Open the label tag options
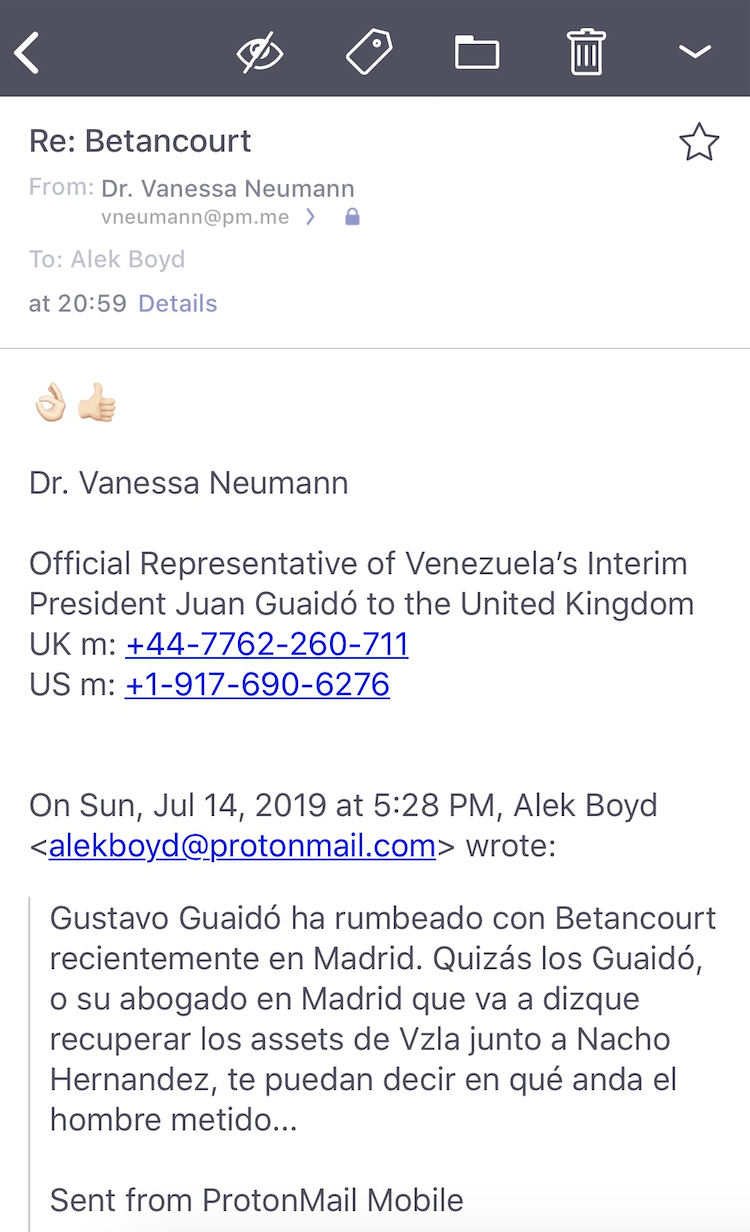The image size is (750, 1232). coord(369,51)
